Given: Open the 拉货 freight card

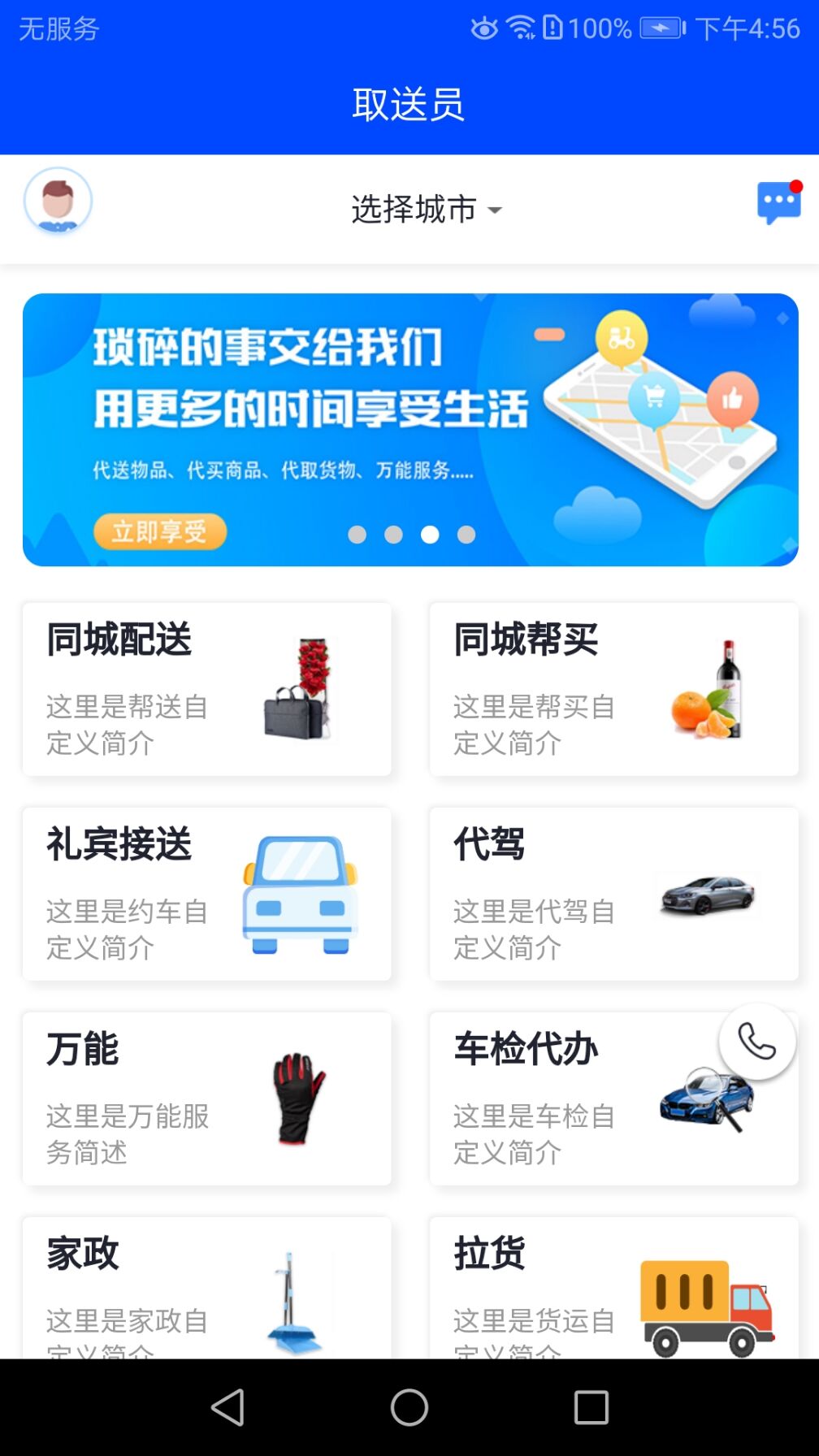Looking at the screenshot, I should 613,1288.
